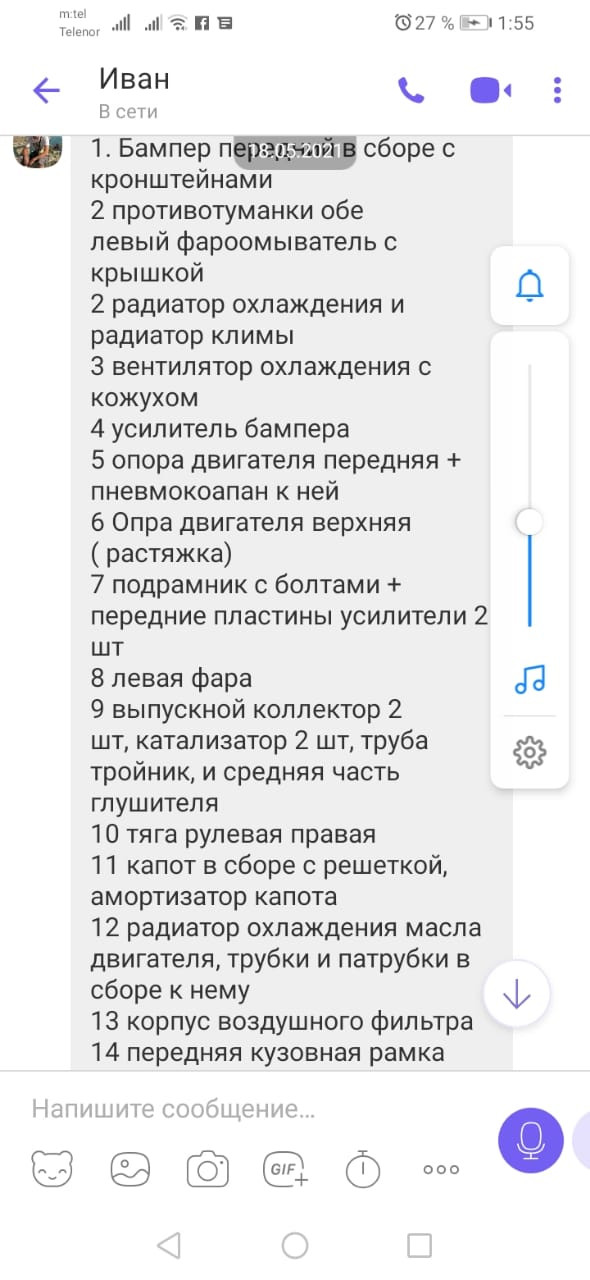Open Иван contact info from header
This screenshot has height=1280, width=590.
[x=134, y=91]
